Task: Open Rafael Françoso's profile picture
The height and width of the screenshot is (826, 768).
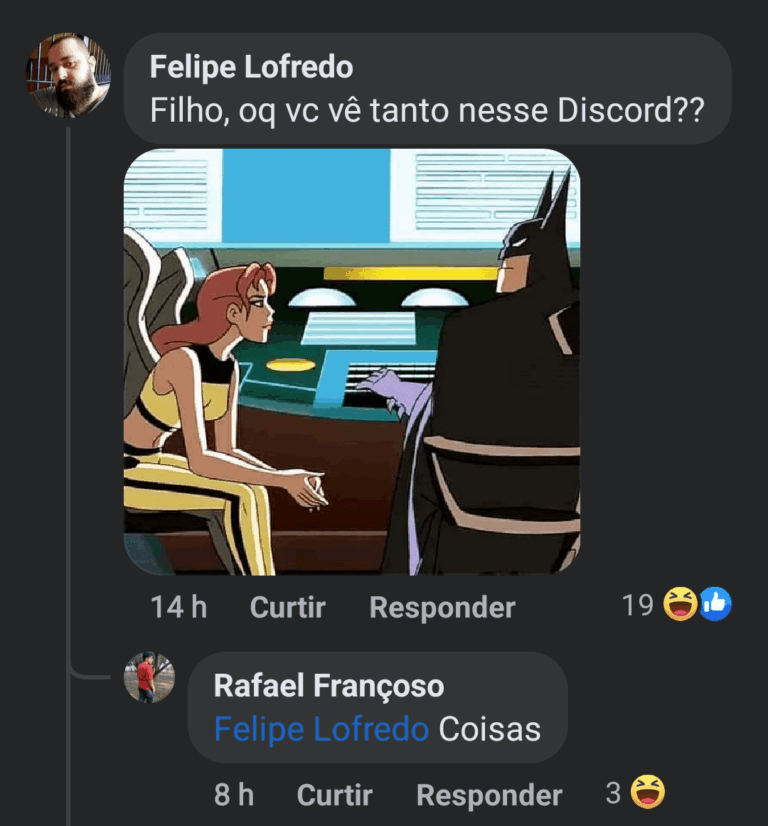Action: [x=149, y=679]
